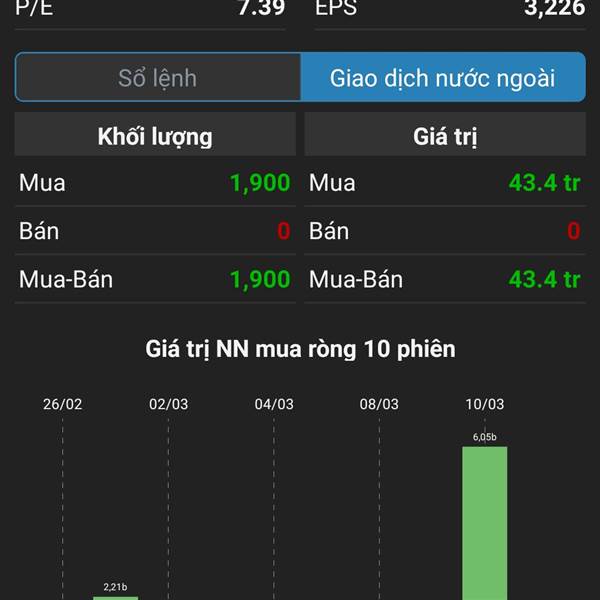Switch to the Sổ lệnh tab

(x=158, y=78)
